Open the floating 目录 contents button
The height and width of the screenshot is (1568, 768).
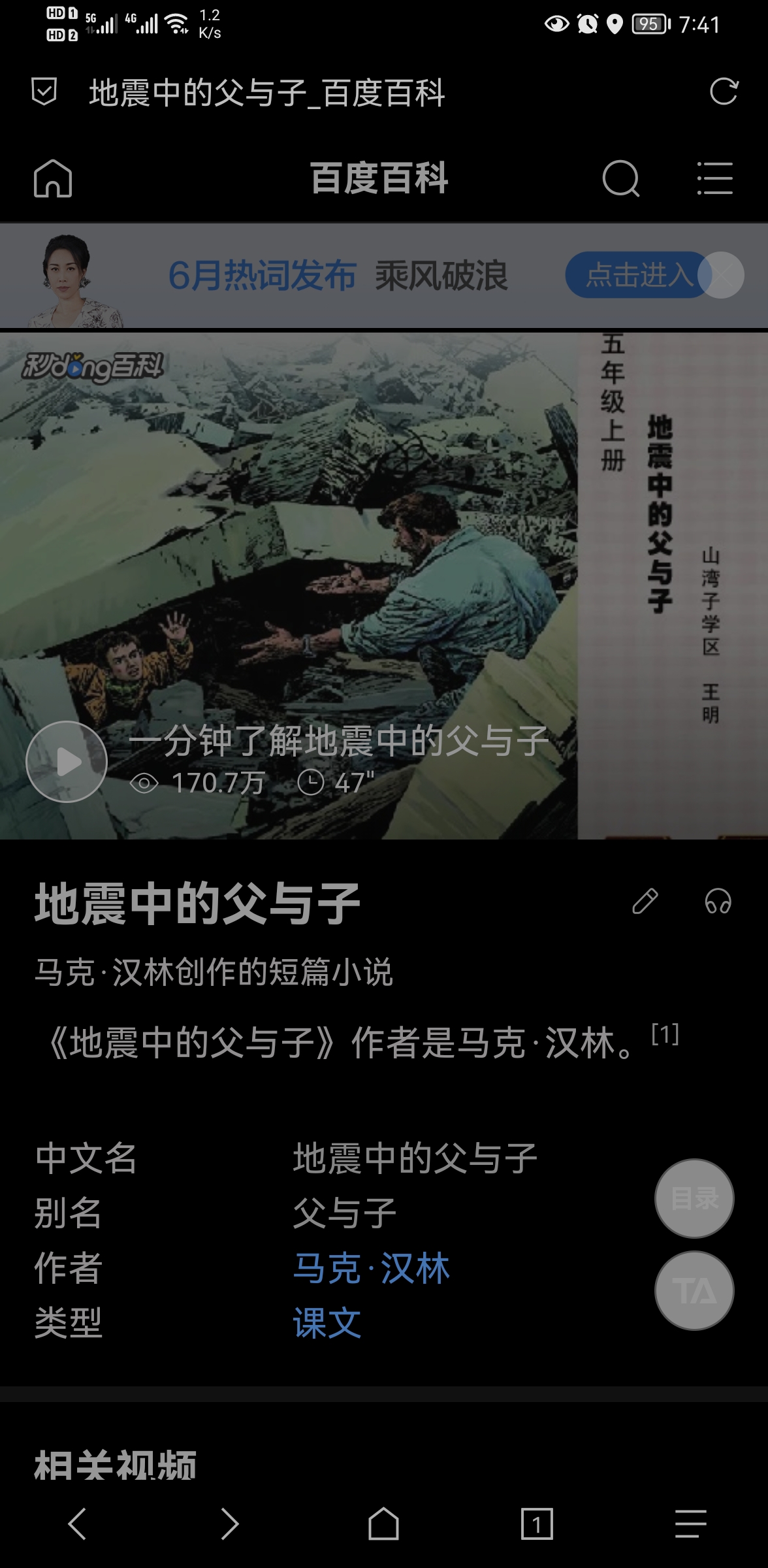(x=694, y=1198)
